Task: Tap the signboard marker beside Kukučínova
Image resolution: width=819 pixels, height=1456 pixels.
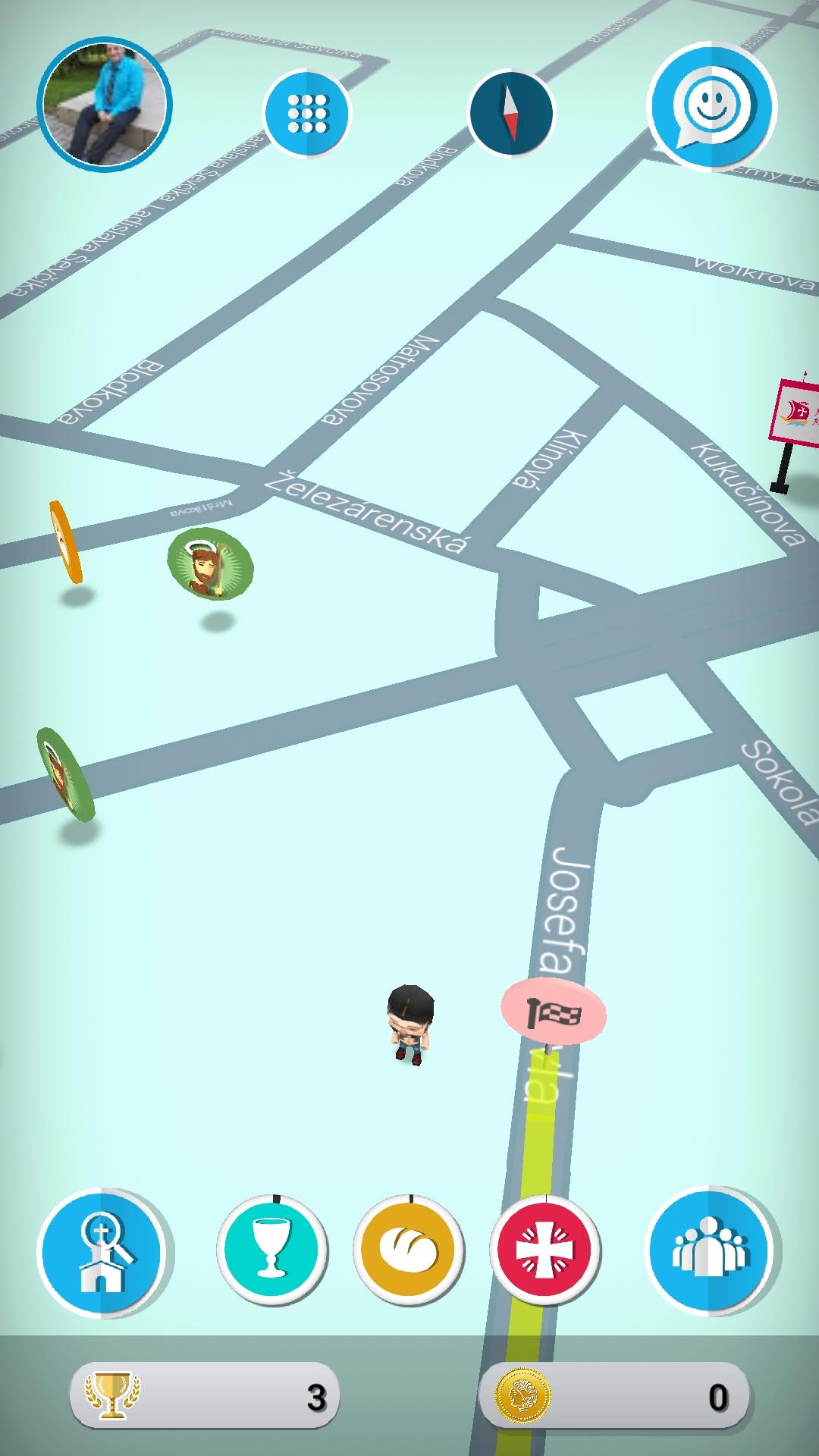Action: click(x=795, y=426)
